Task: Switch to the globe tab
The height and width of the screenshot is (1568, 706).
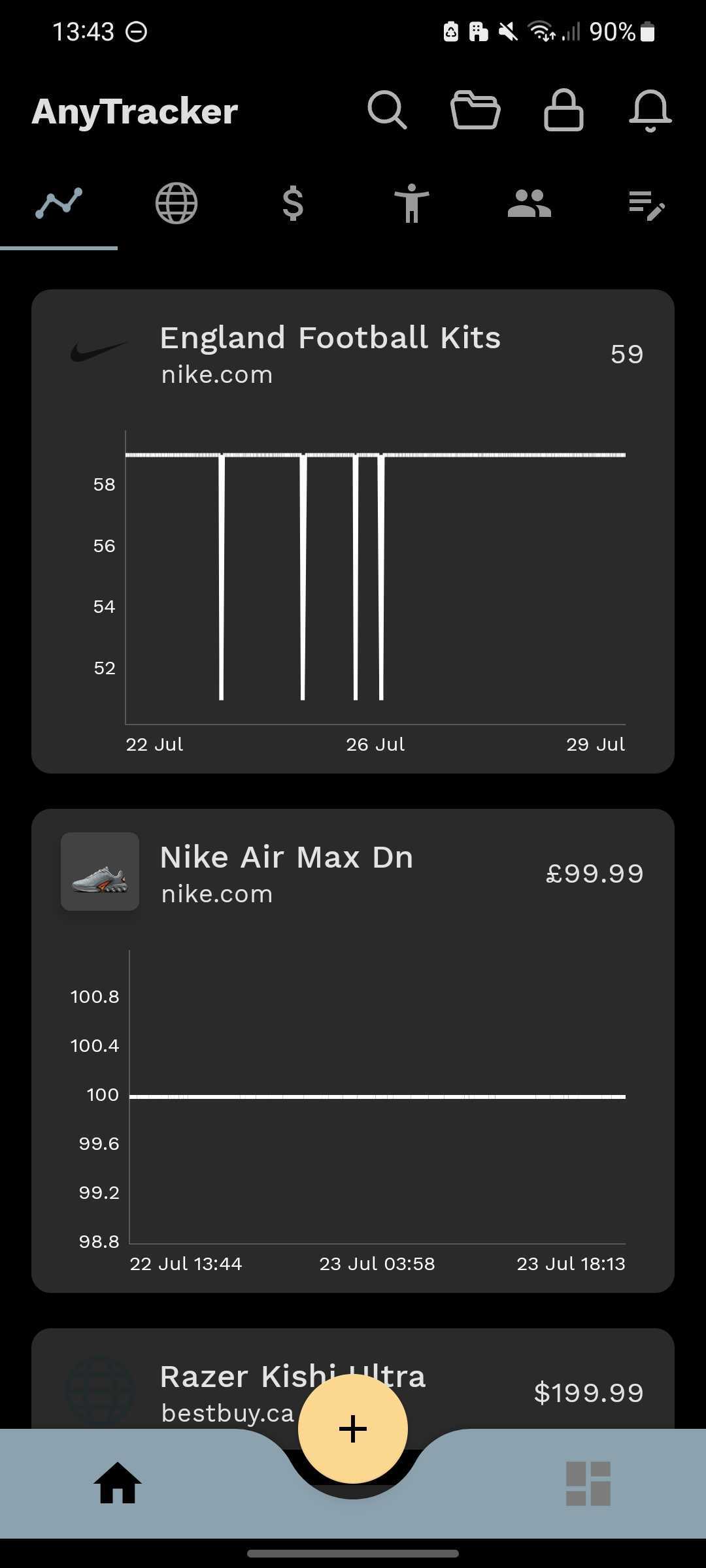Action: (176, 204)
